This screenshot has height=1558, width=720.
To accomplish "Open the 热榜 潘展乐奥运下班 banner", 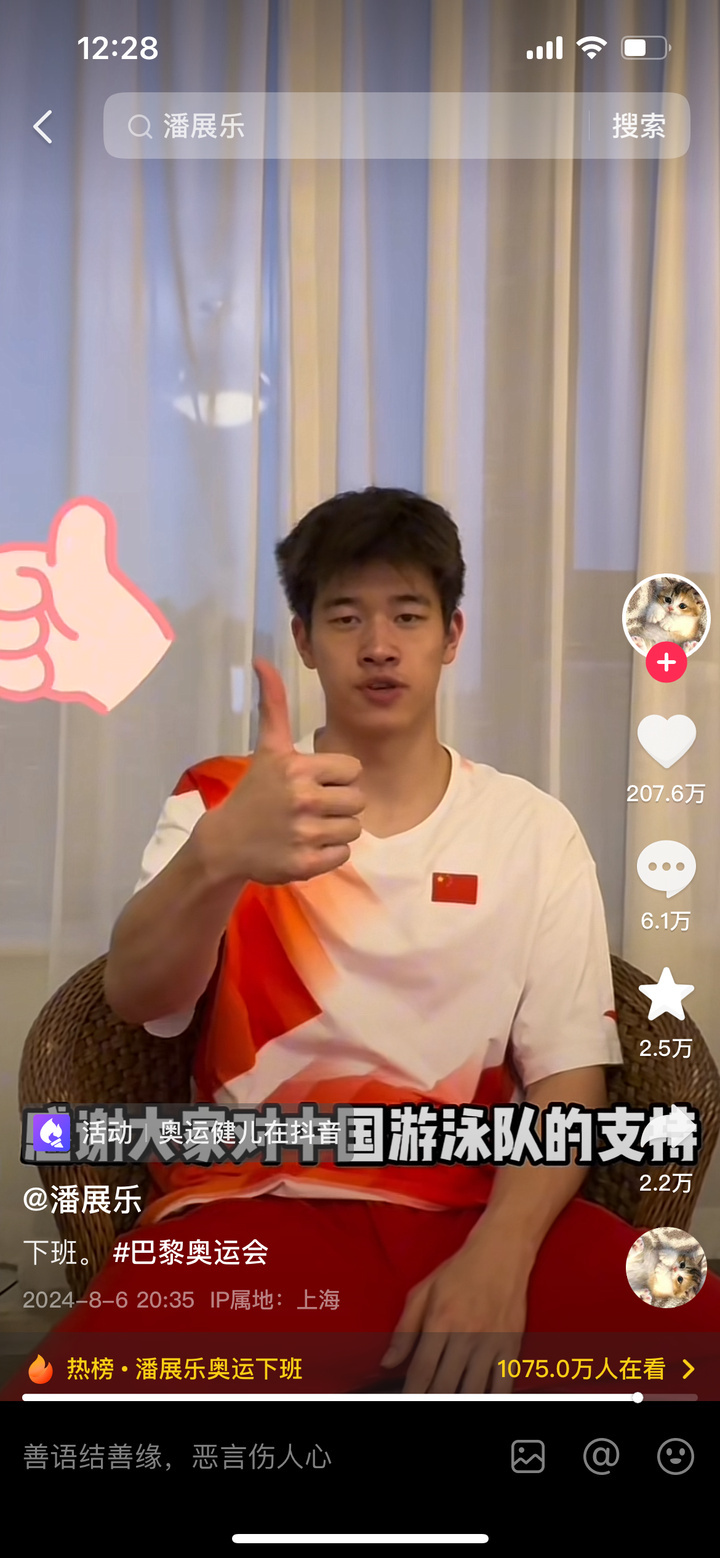I will pos(360,1368).
